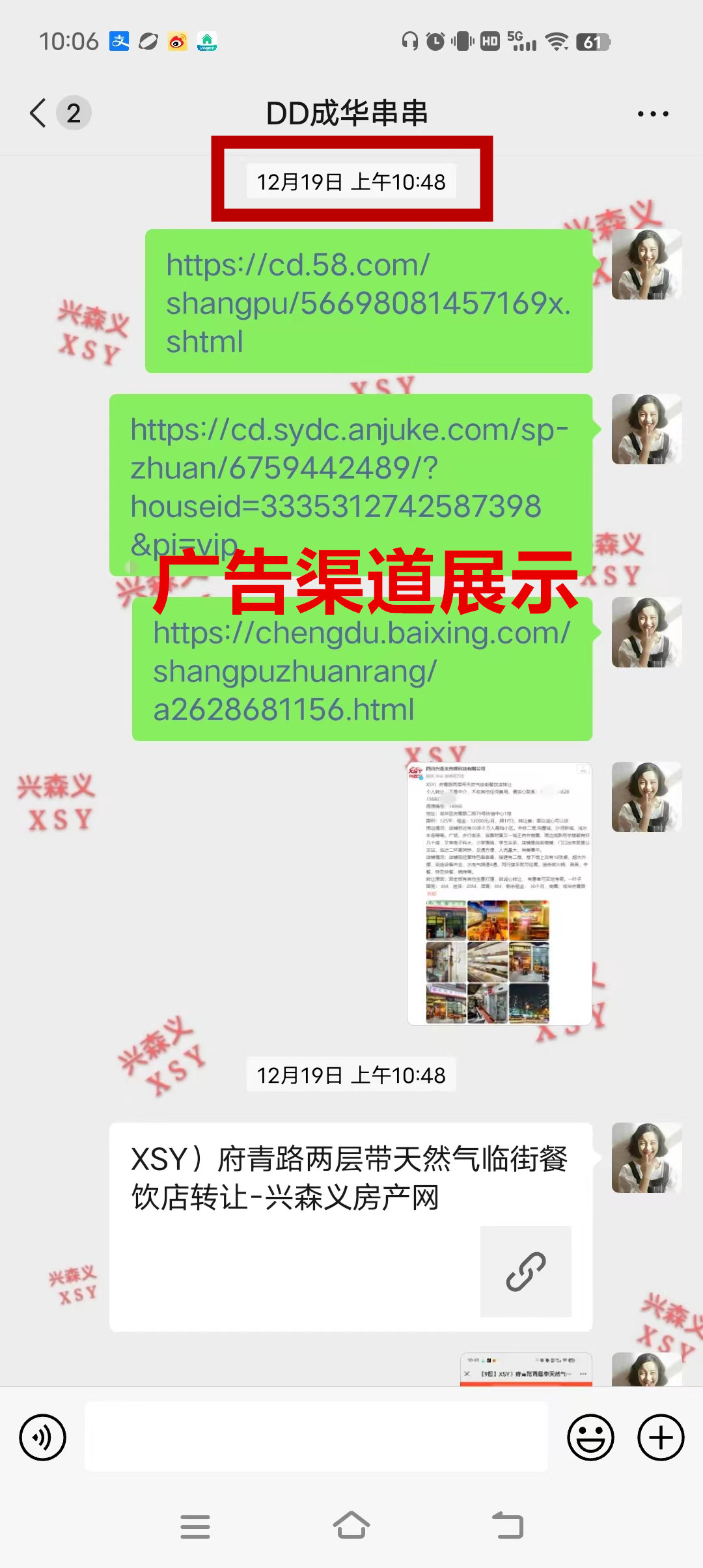The height and width of the screenshot is (1568, 703).
Task: Open the cd.58.com shangpu link
Action: [x=368, y=301]
